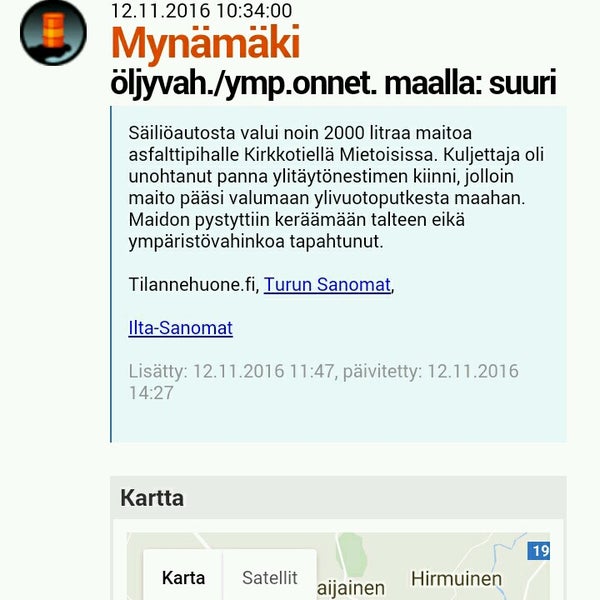This screenshot has width=600, height=600.
Task: Open the Ilta-Sanomat link
Action: coord(180,328)
